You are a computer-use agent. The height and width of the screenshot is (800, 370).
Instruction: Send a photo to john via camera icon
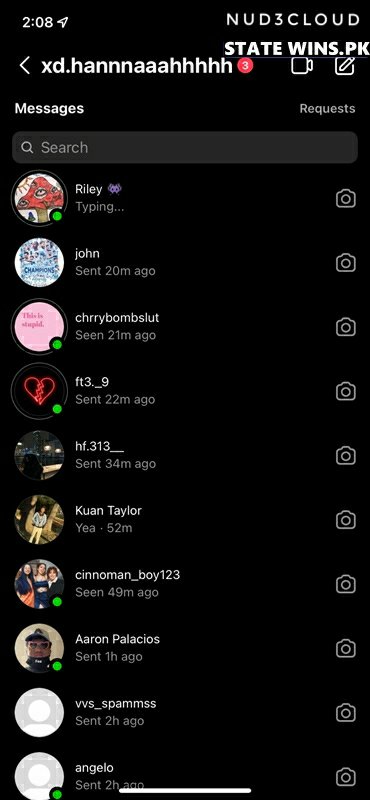346,263
